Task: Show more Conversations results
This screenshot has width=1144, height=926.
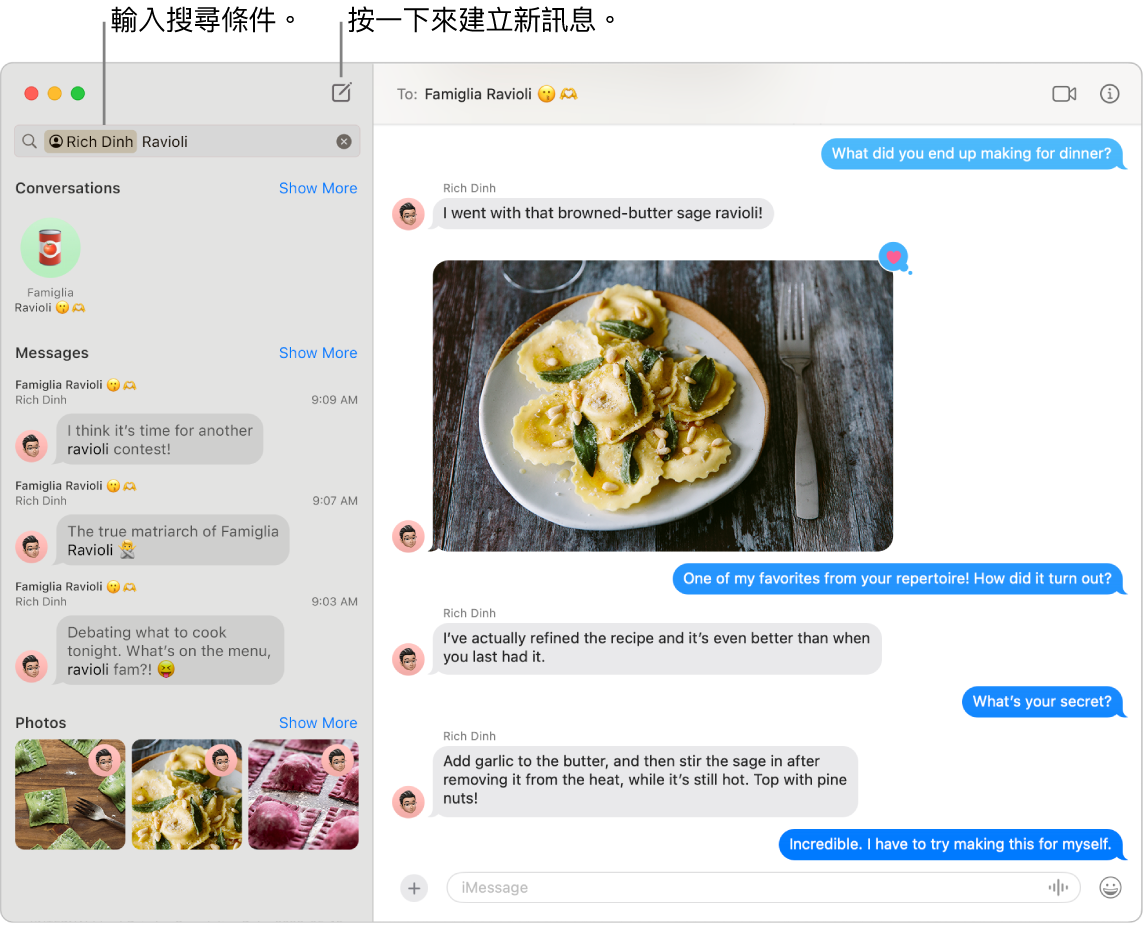Action: pos(317,188)
